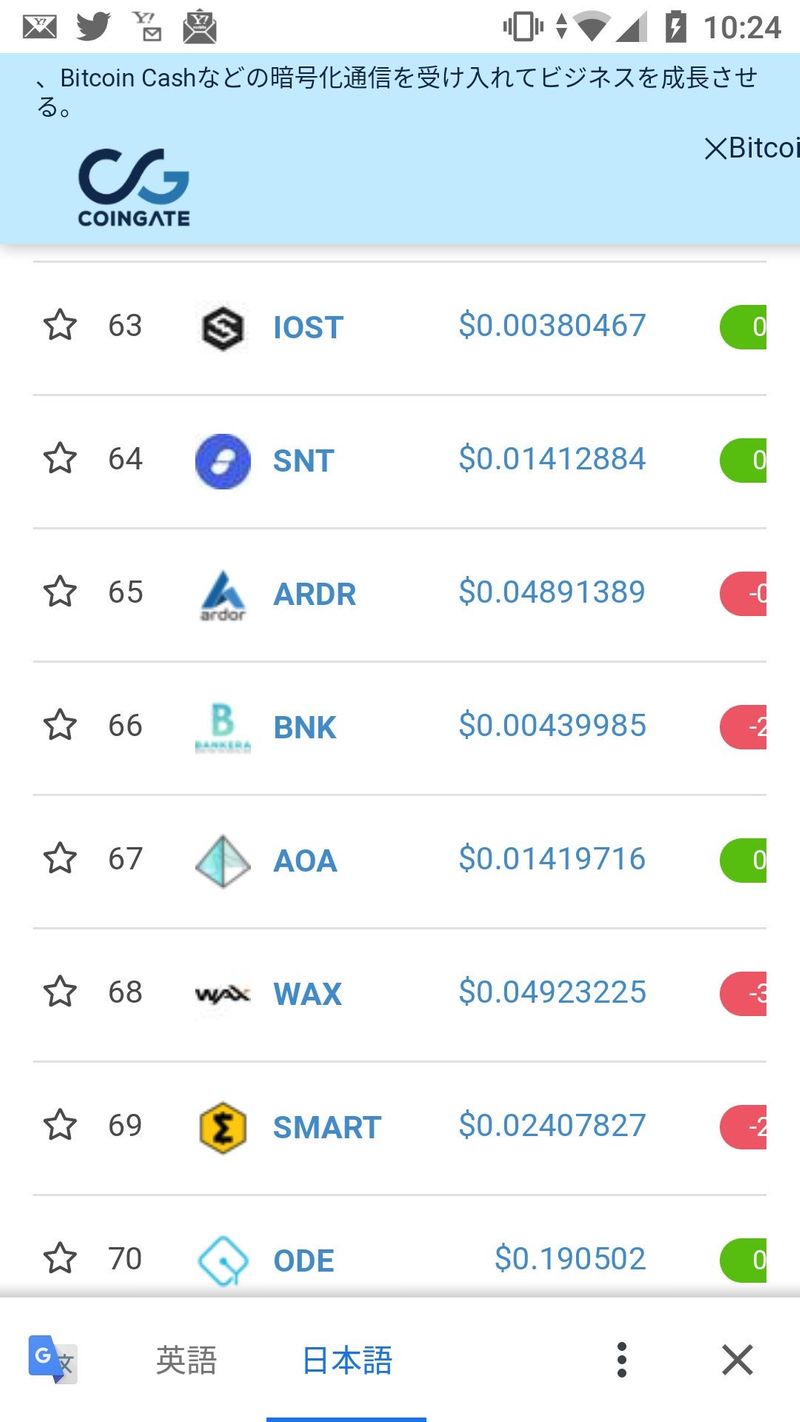Open BNK coin details
This screenshot has height=1422, width=800.
(x=305, y=727)
